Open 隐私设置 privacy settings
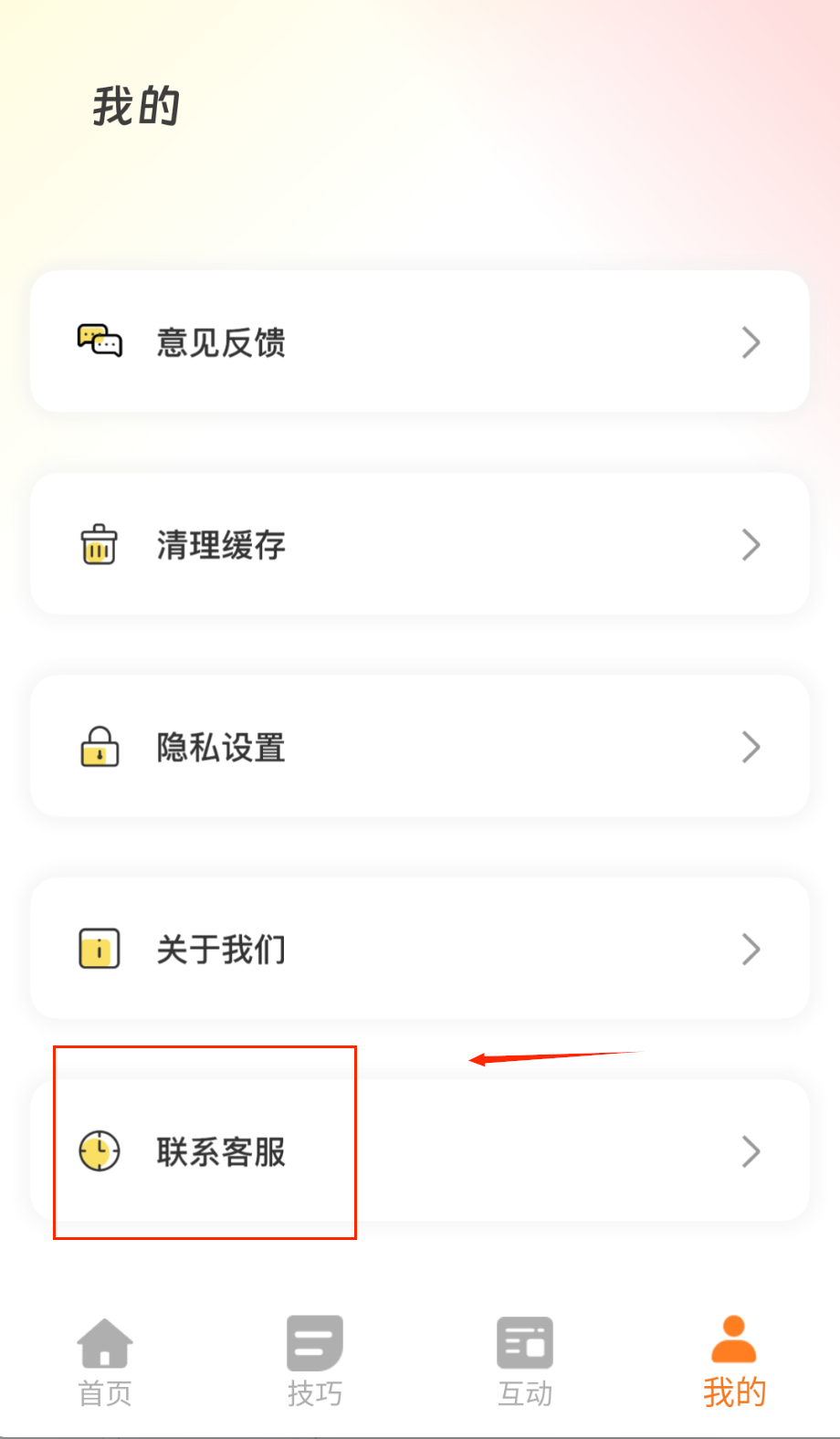840x1439 pixels. pyautogui.click(x=419, y=747)
